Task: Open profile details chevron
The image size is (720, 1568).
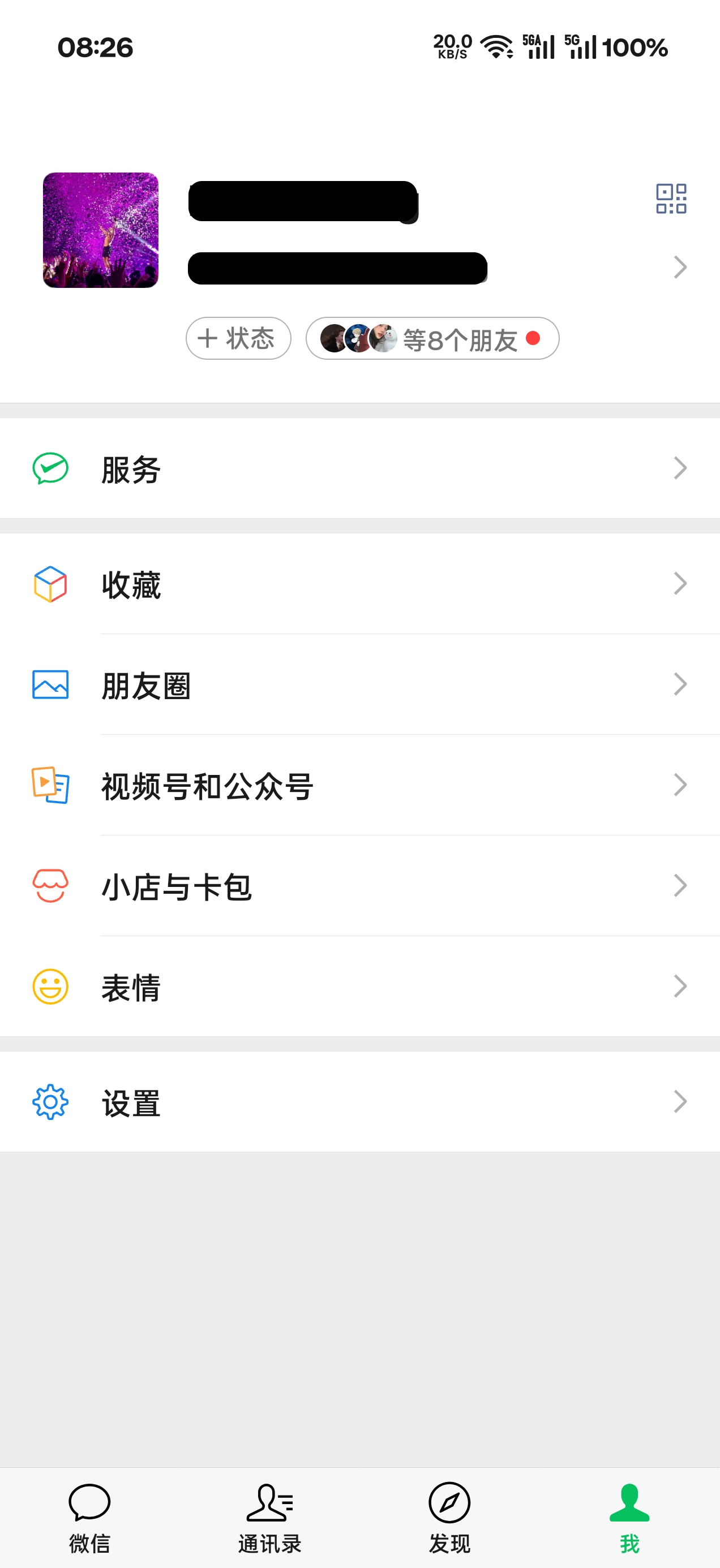Action: click(x=680, y=267)
